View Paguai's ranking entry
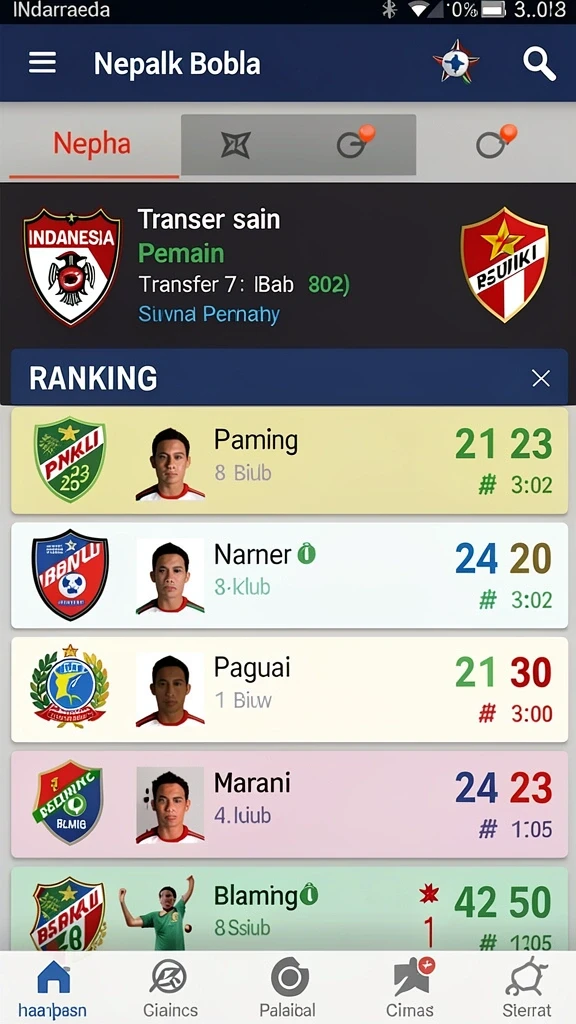 289,690
